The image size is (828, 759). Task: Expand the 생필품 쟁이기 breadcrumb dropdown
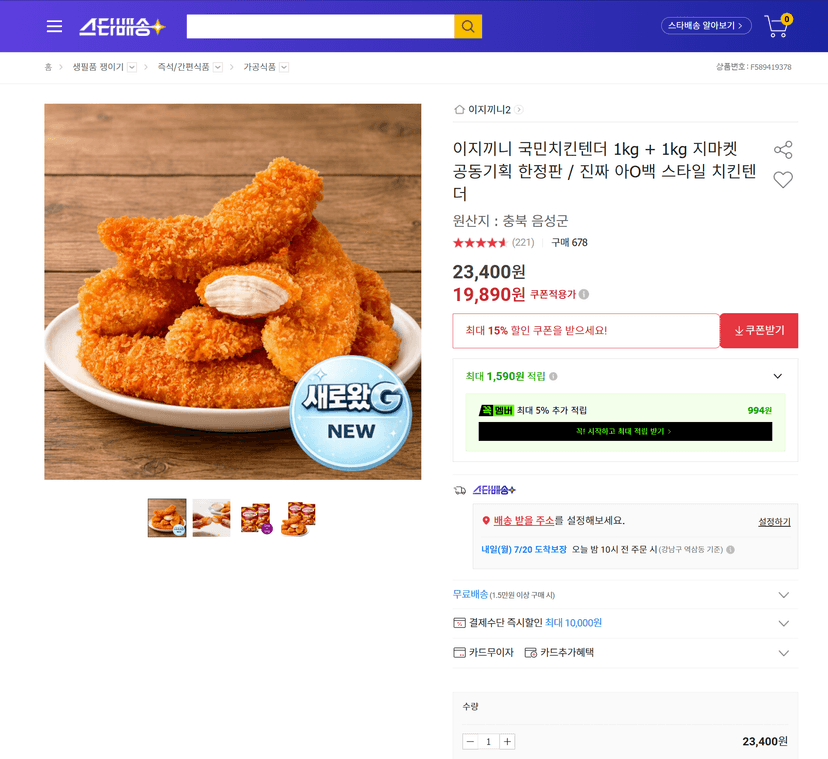(x=132, y=67)
